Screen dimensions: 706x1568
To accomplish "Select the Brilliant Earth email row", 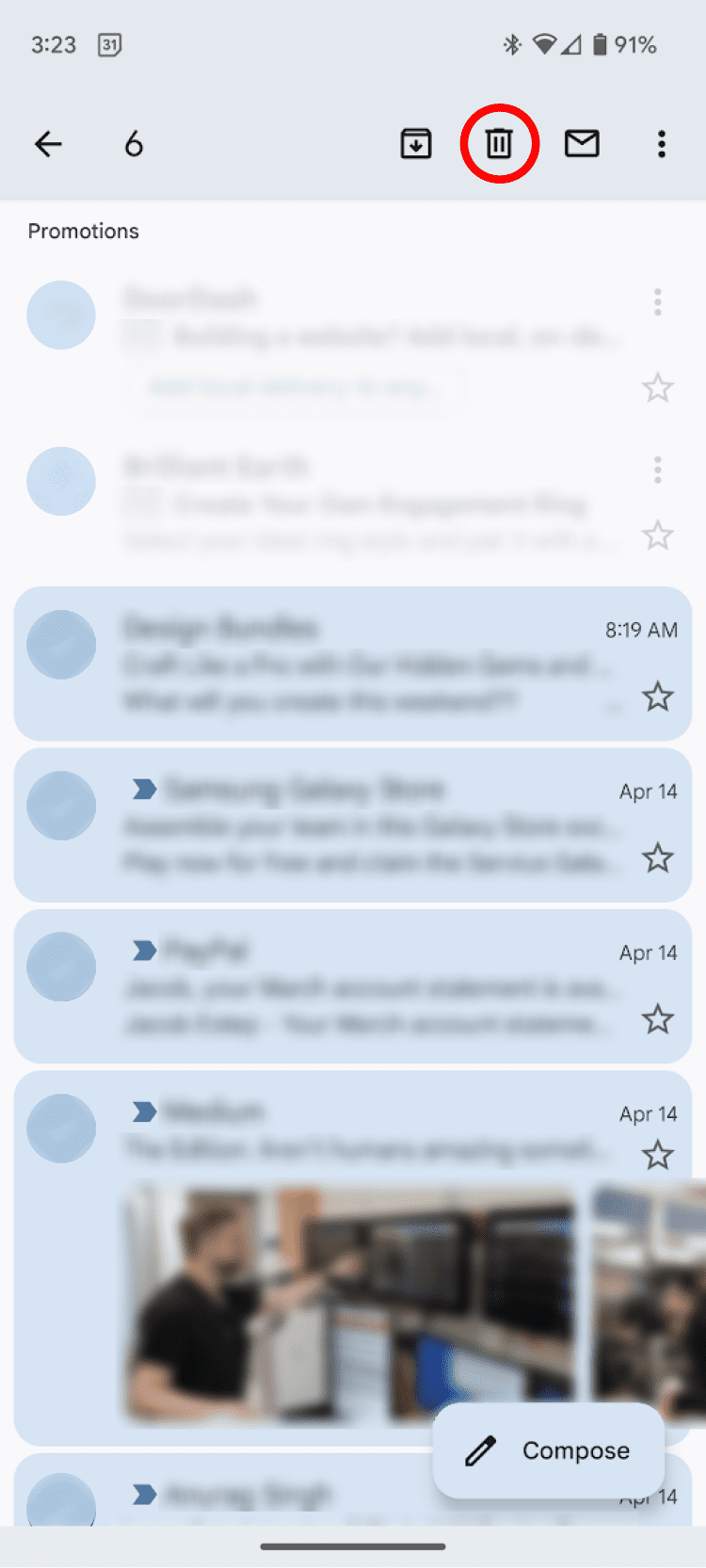I will point(353,499).
